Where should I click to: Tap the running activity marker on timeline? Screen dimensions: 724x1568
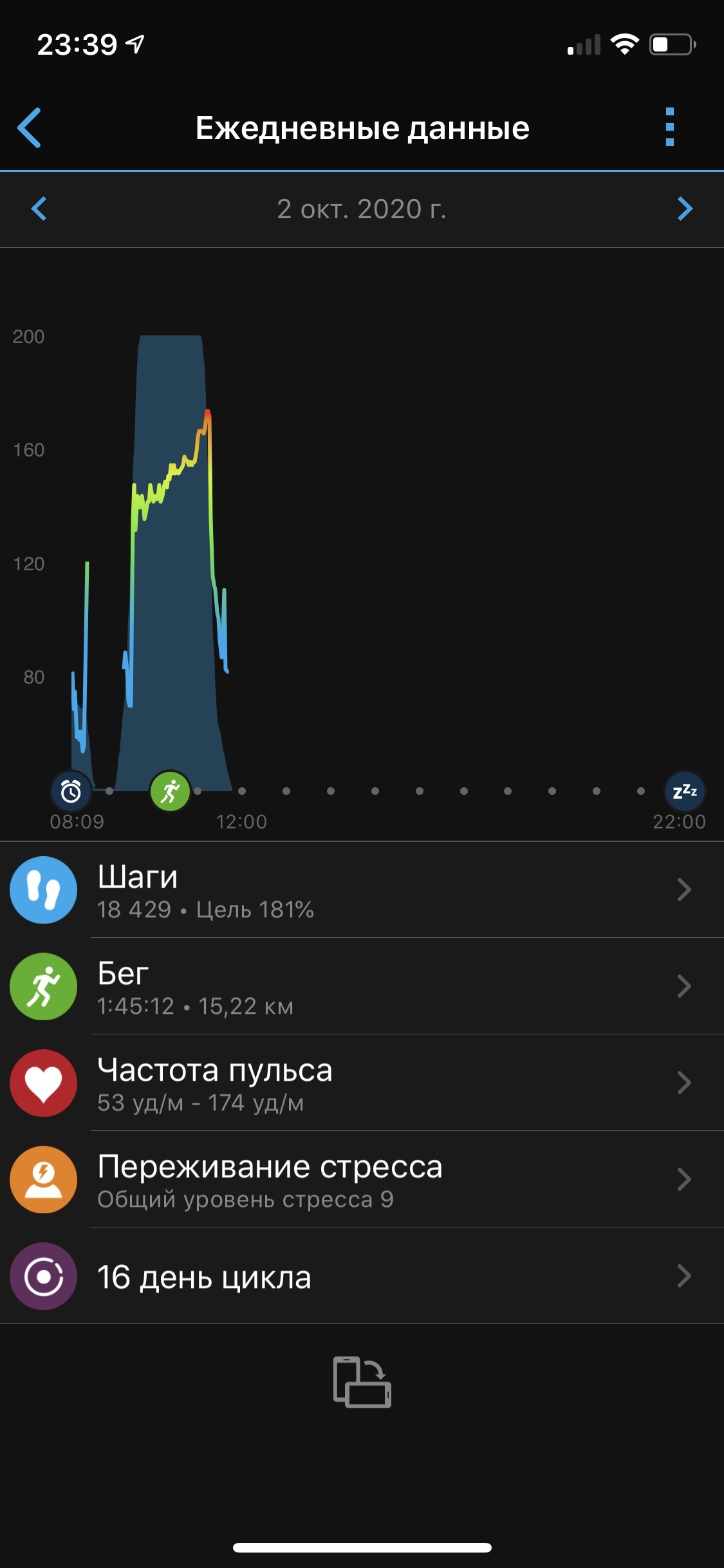170,791
